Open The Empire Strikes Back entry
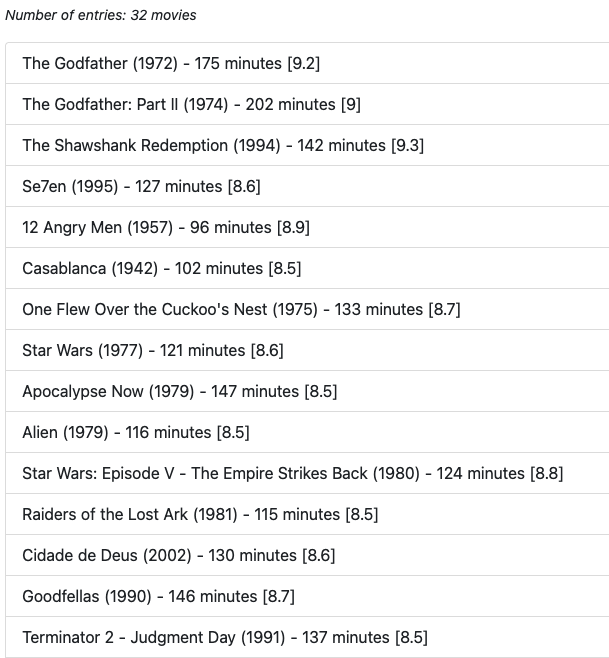Image resolution: width=609 pixels, height=658 pixels. (292, 473)
